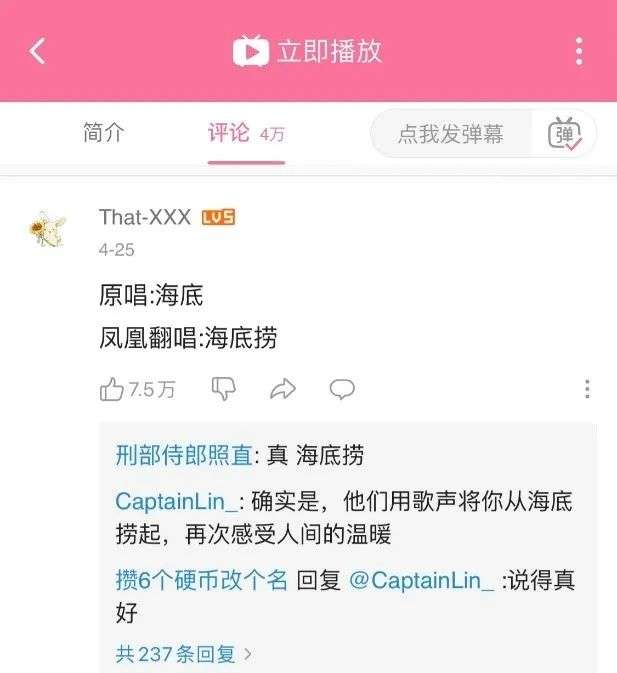
Task: Dislike That-XXX's comment
Action: 222,388
